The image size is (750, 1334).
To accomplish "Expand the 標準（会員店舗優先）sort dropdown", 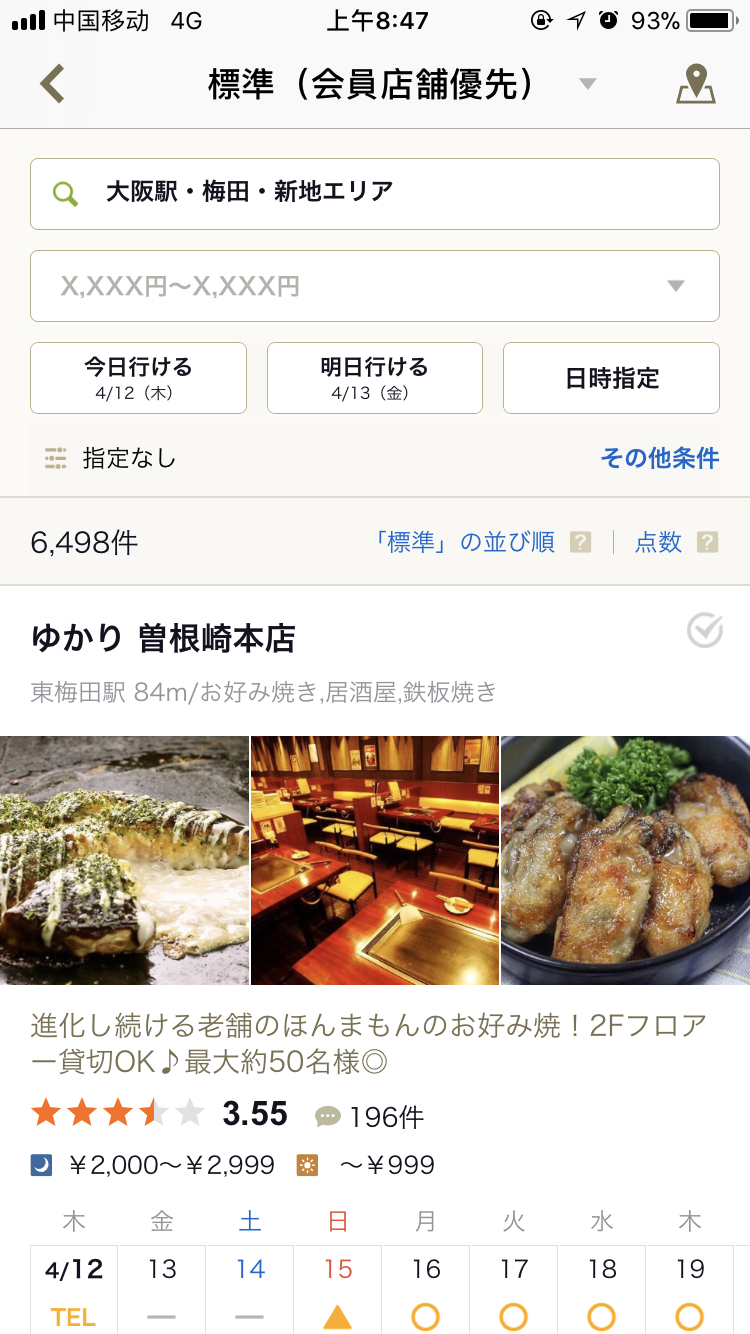I will (x=400, y=84).
